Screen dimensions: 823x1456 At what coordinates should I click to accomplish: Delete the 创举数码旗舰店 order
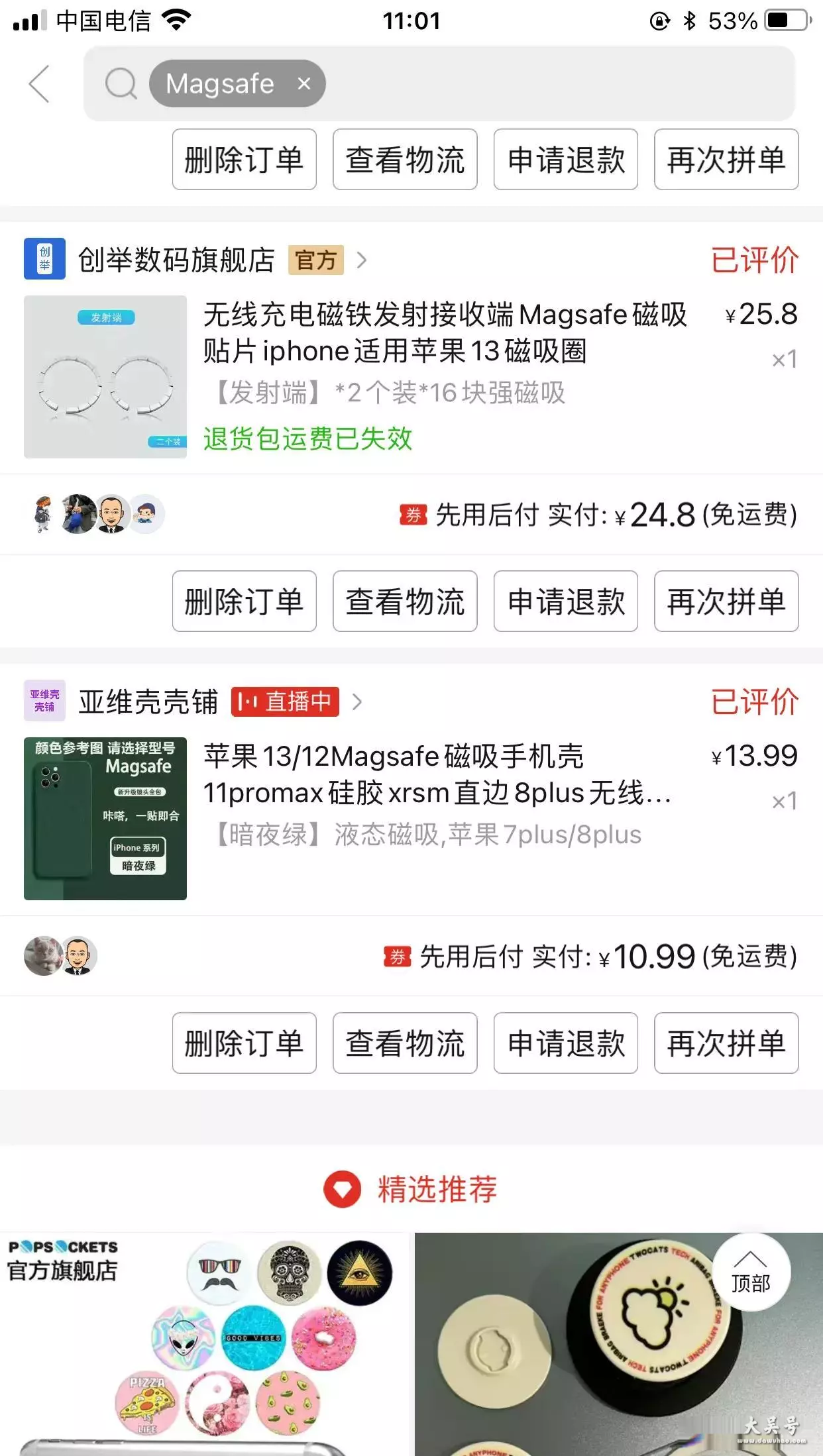(x=244, y=601)
